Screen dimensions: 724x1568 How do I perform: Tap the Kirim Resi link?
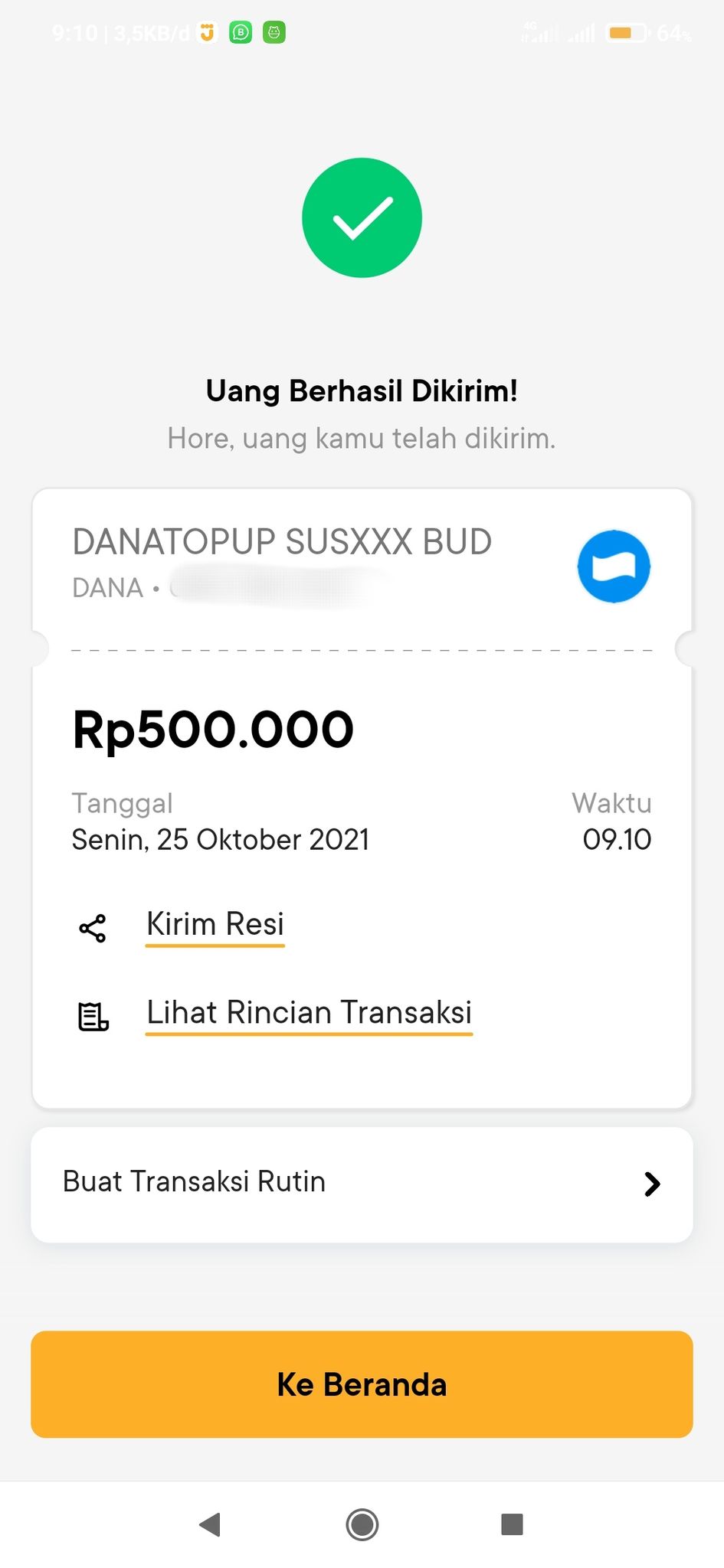click(215, 925)
